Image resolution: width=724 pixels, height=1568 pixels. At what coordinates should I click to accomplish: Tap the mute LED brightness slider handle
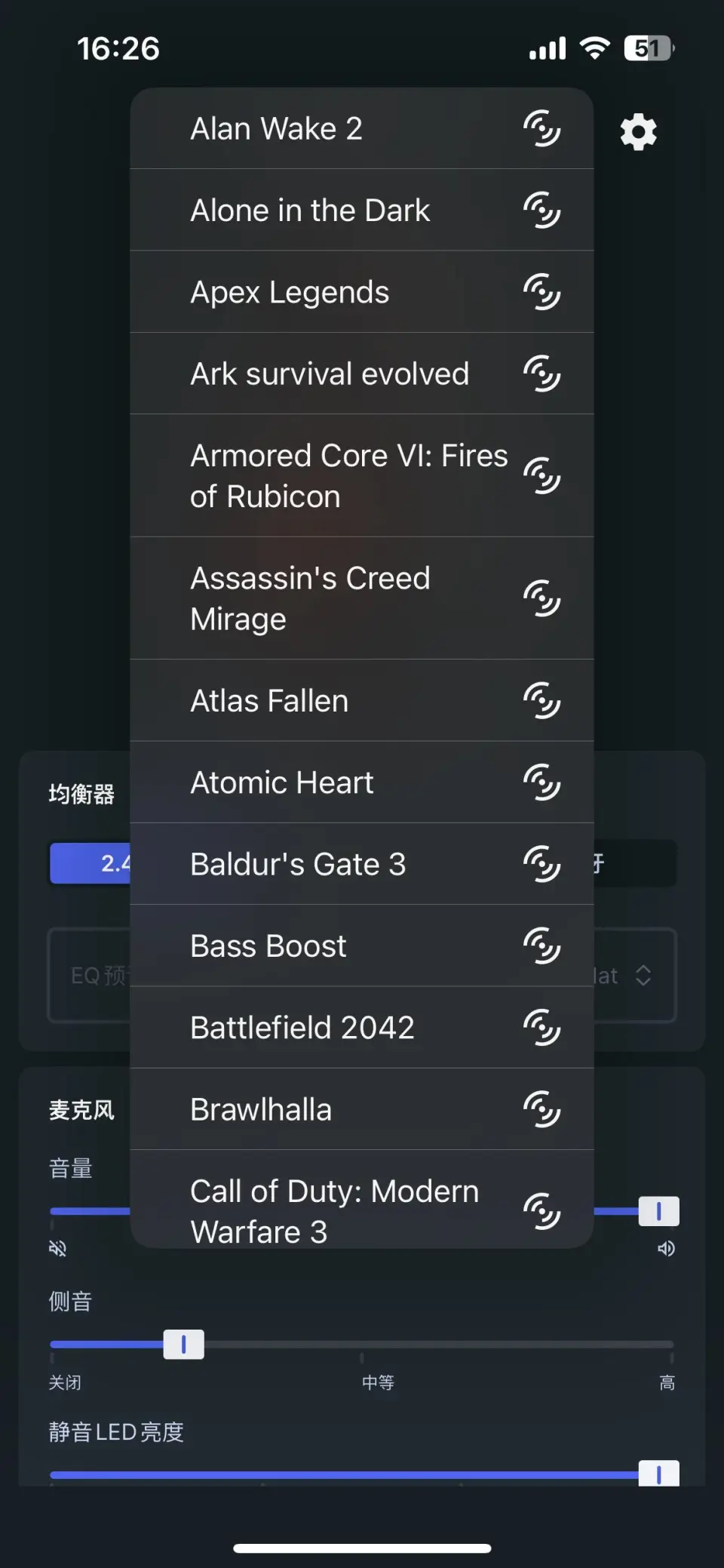[x=658, y=1474]
